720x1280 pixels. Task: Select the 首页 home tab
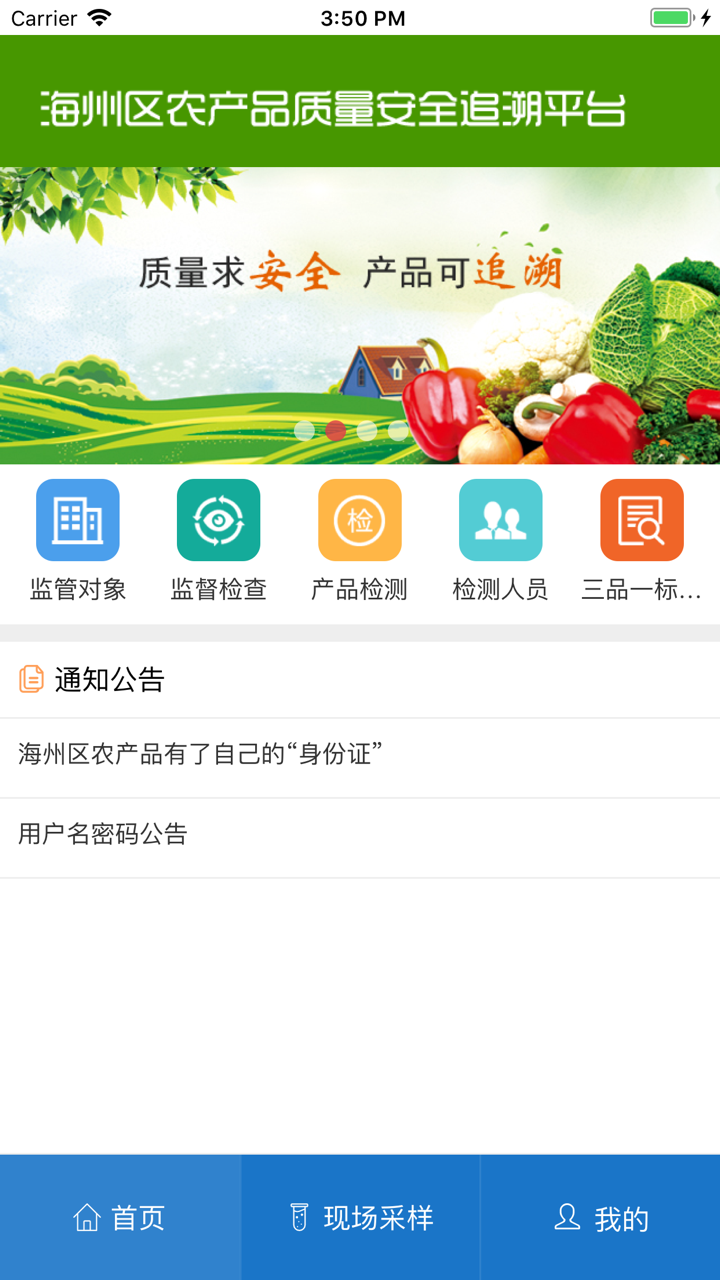coord(120,1216)
